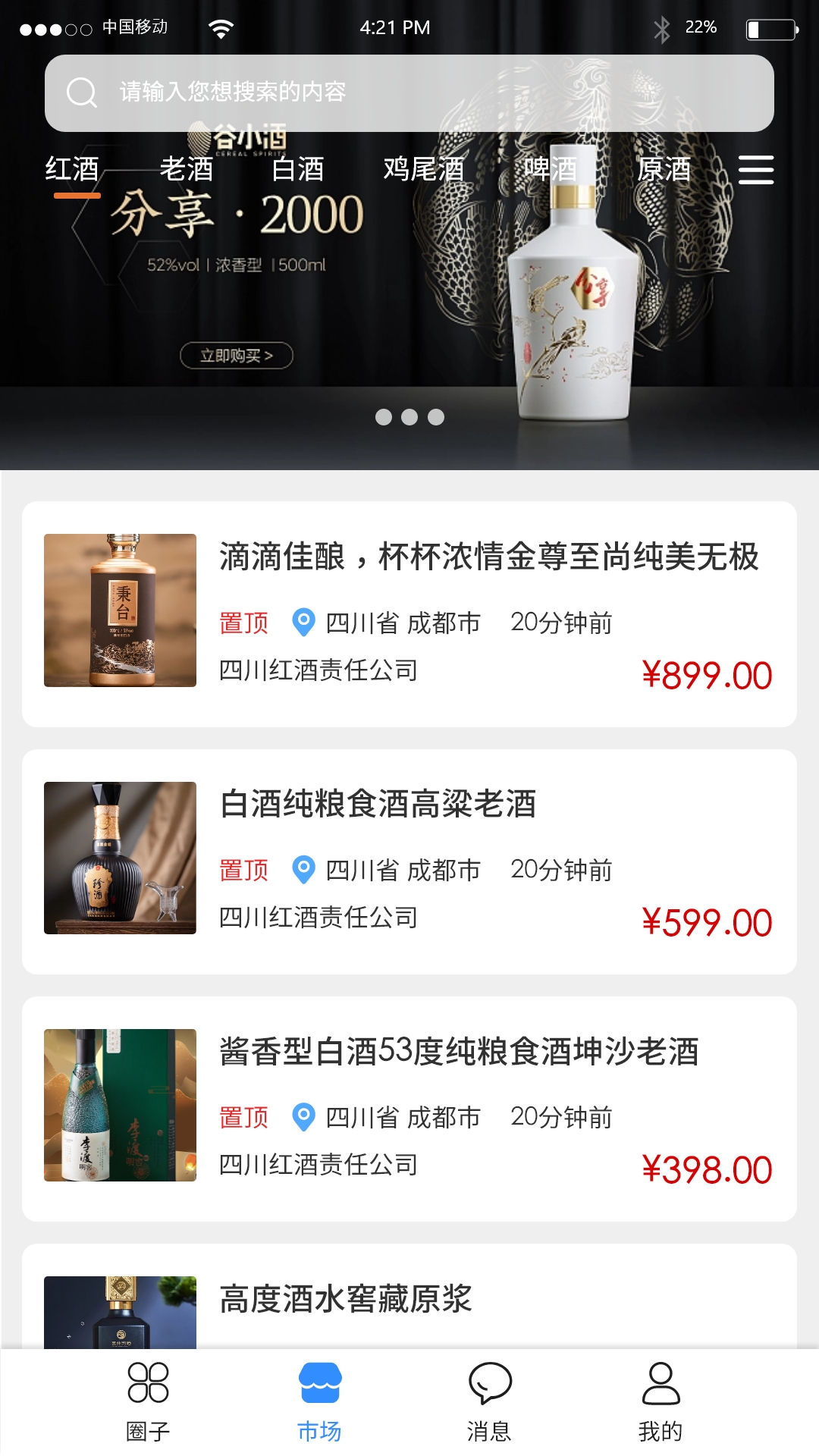819x1456 pixels.
Task: Switch to the 啤酒 category tab
Action: point(551,168)
